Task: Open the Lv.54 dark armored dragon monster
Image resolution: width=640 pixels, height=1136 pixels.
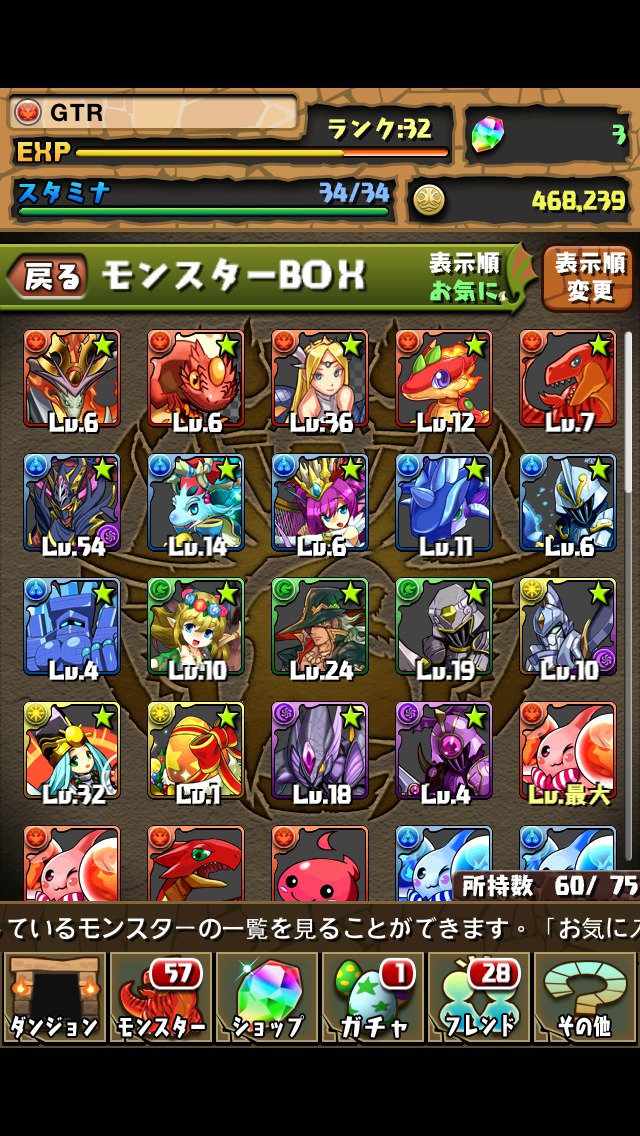Action: coord(72,504)
